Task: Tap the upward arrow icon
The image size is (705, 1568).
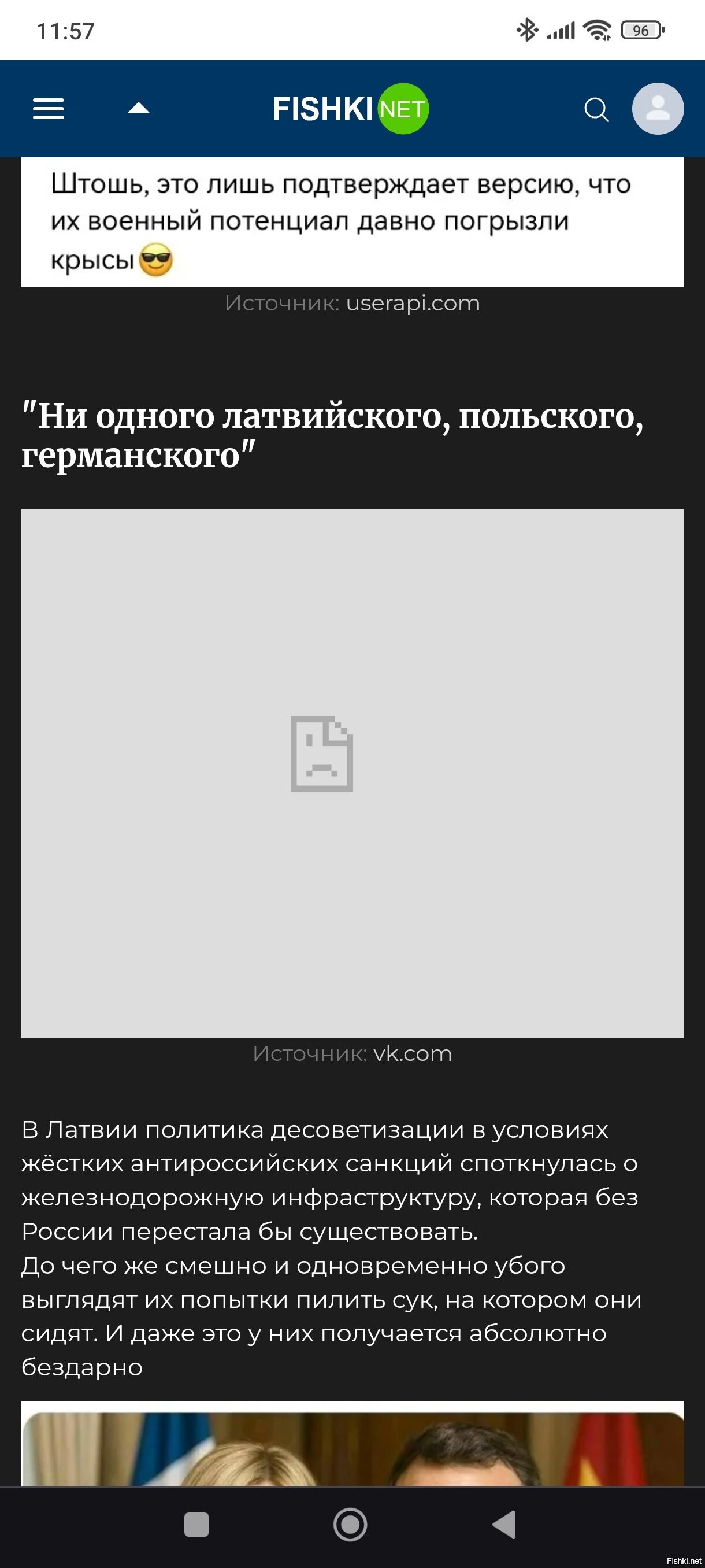Action: point(139,108)
